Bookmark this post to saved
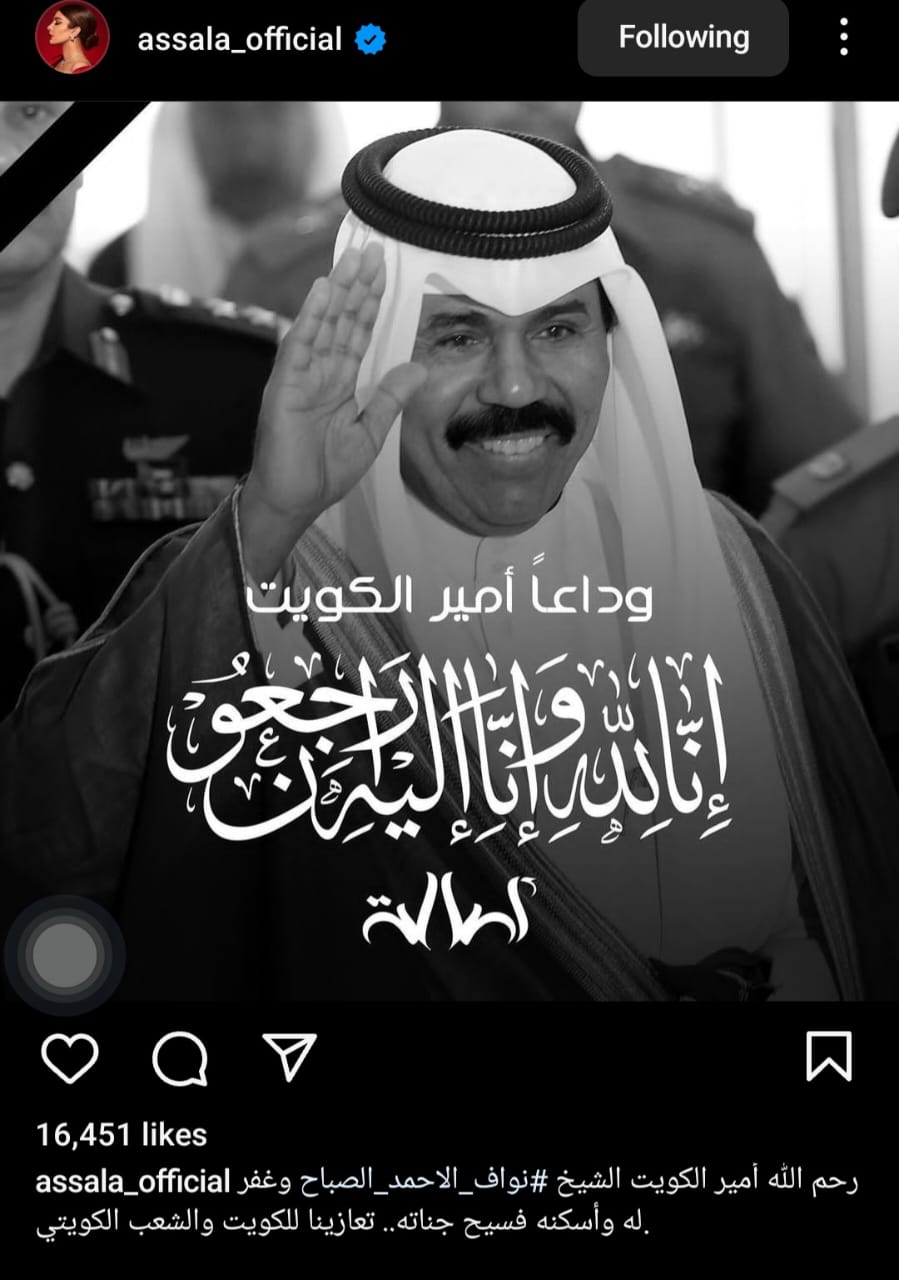Screen dimensions: 899x1280 [x=829, y=1057]
